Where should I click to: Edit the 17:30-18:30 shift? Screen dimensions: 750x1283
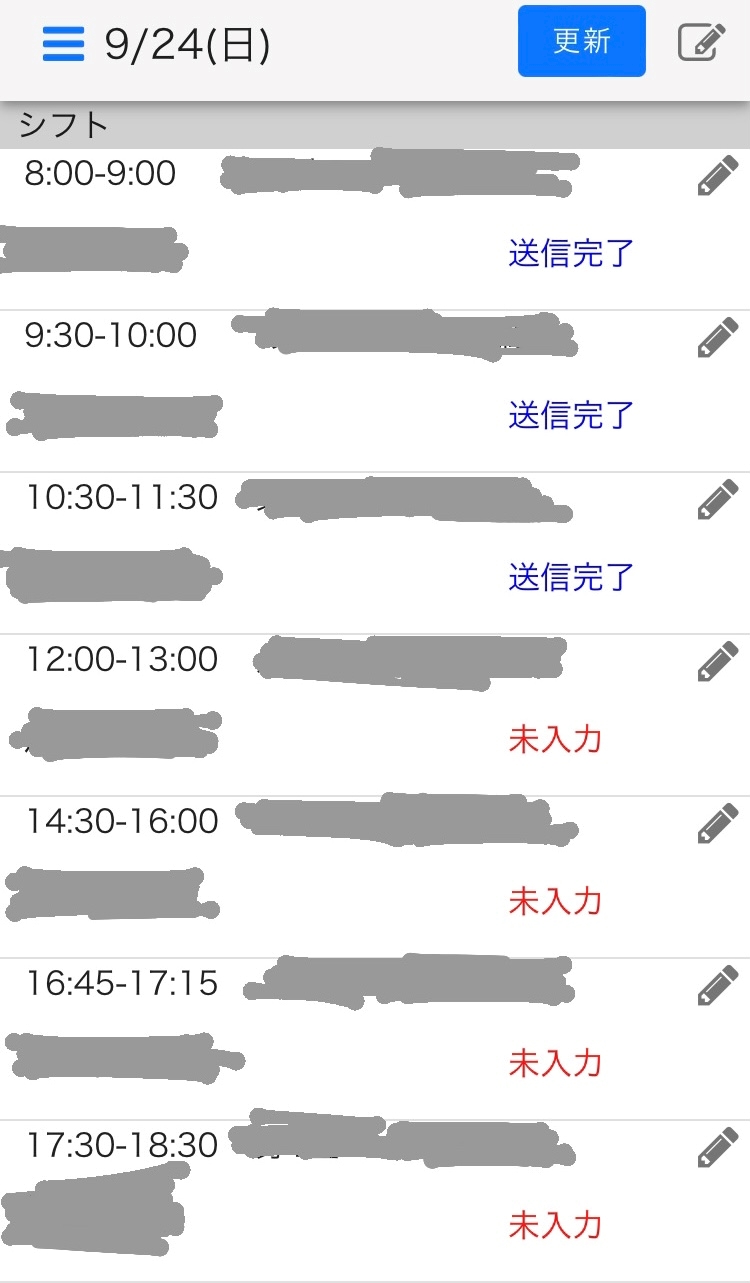[718, 1148]
